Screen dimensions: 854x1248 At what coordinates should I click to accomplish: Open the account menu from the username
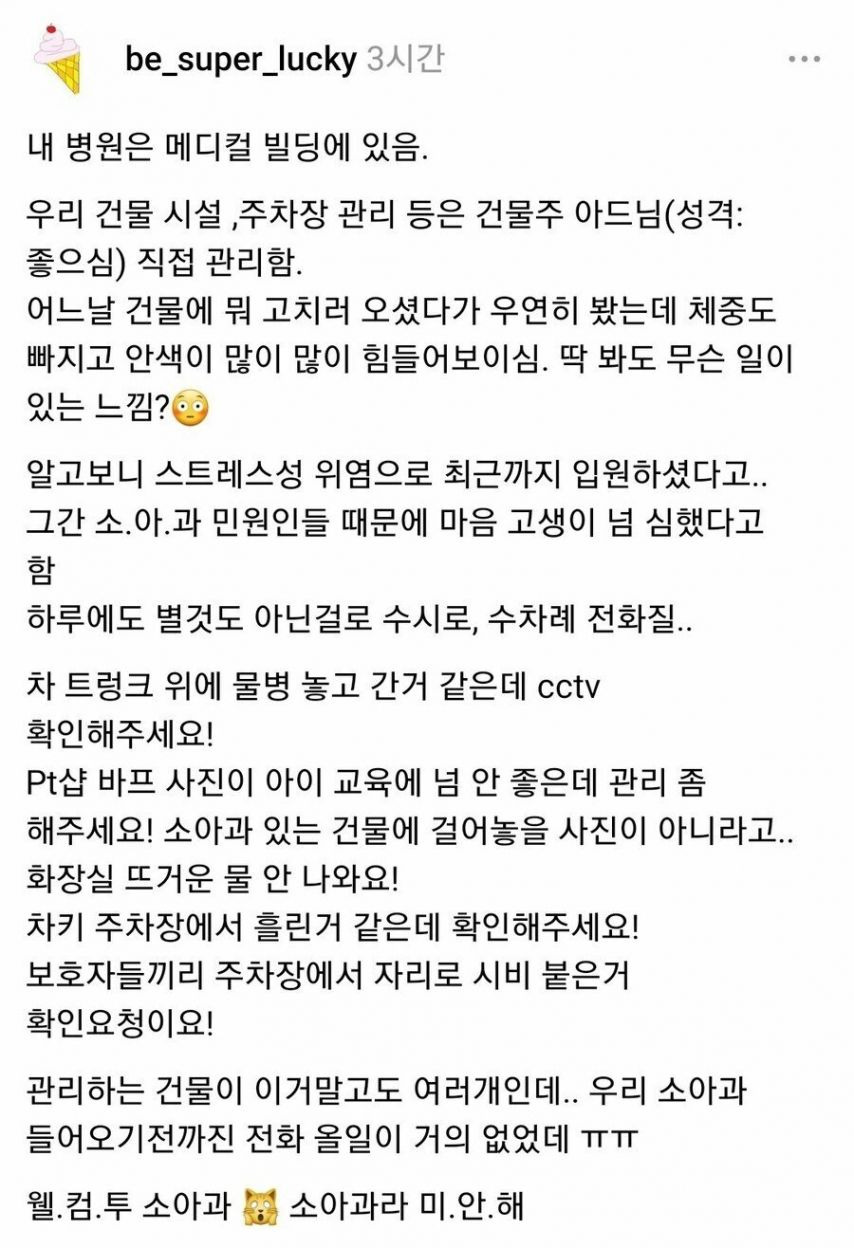[238, 57]
